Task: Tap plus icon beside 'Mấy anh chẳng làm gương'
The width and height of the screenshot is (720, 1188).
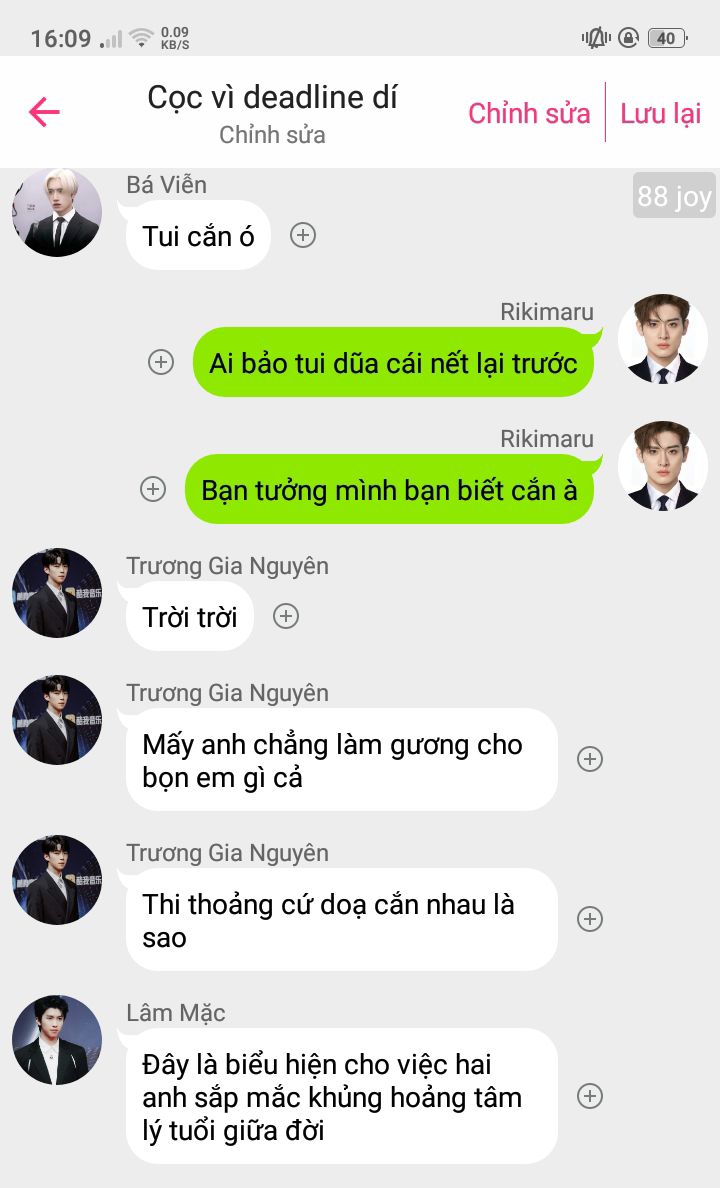Action: click(590, 759)
